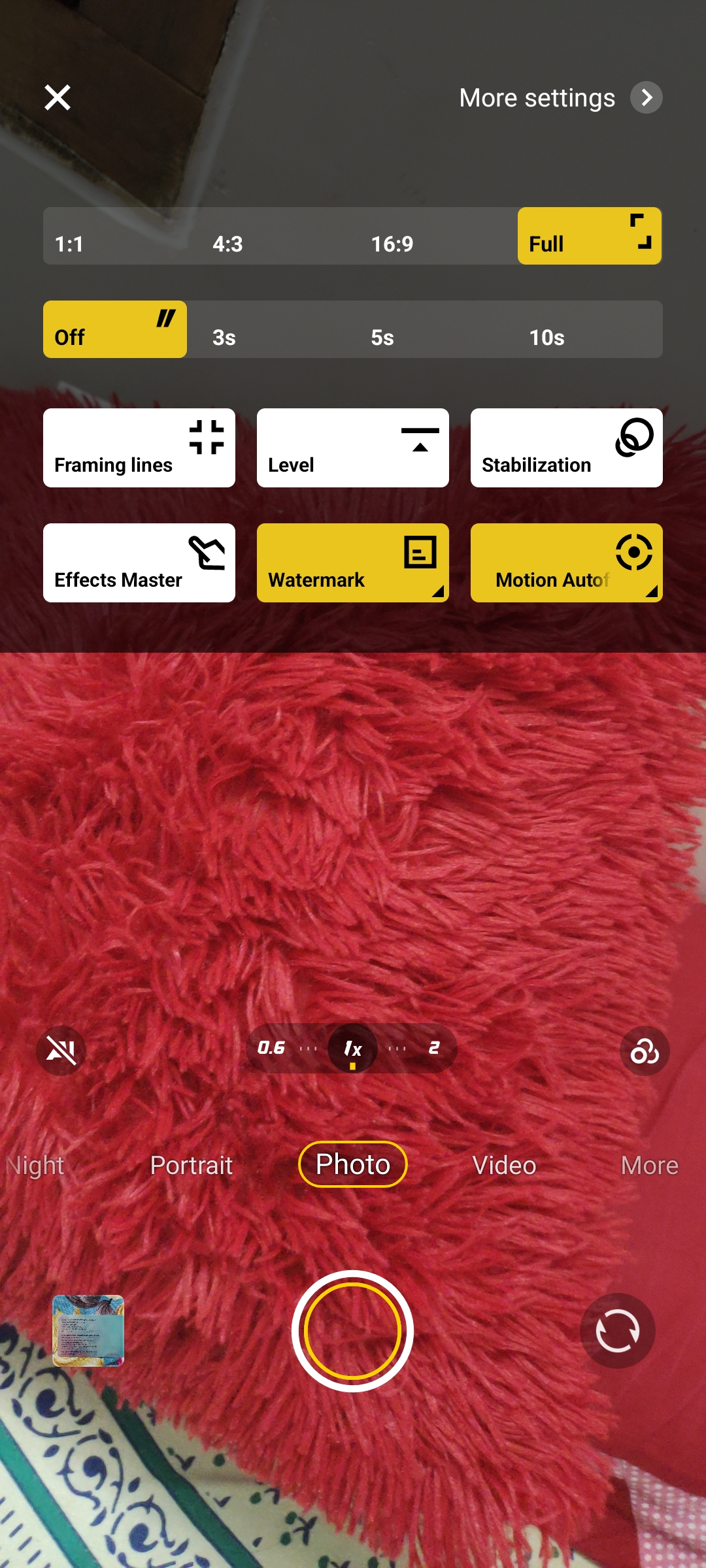Open More settings
706x1568 pixels.
click(560, 98)
